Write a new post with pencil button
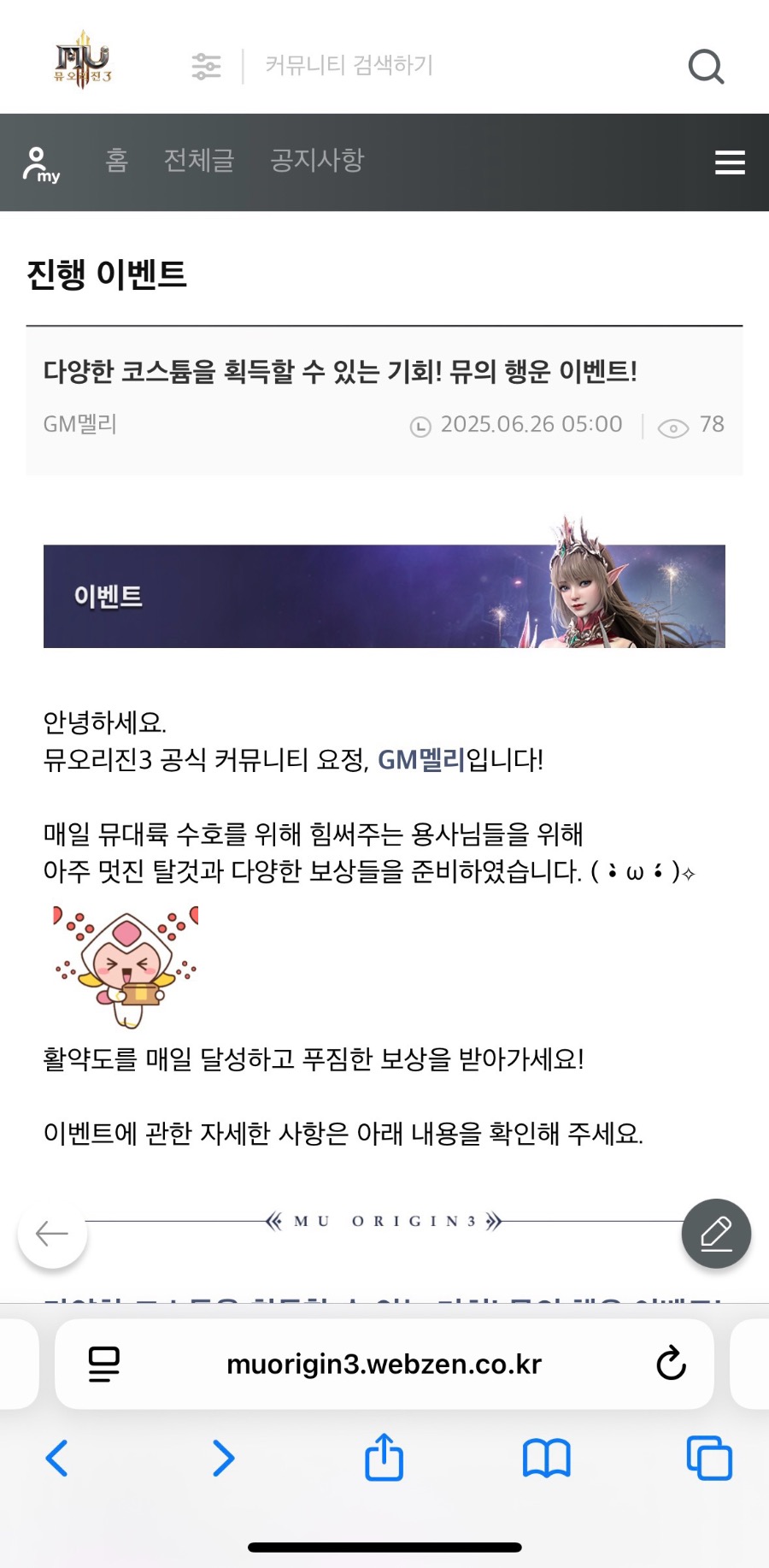Image resolution: width=769 pixels, height=1568 pixels. (716, 1233)
